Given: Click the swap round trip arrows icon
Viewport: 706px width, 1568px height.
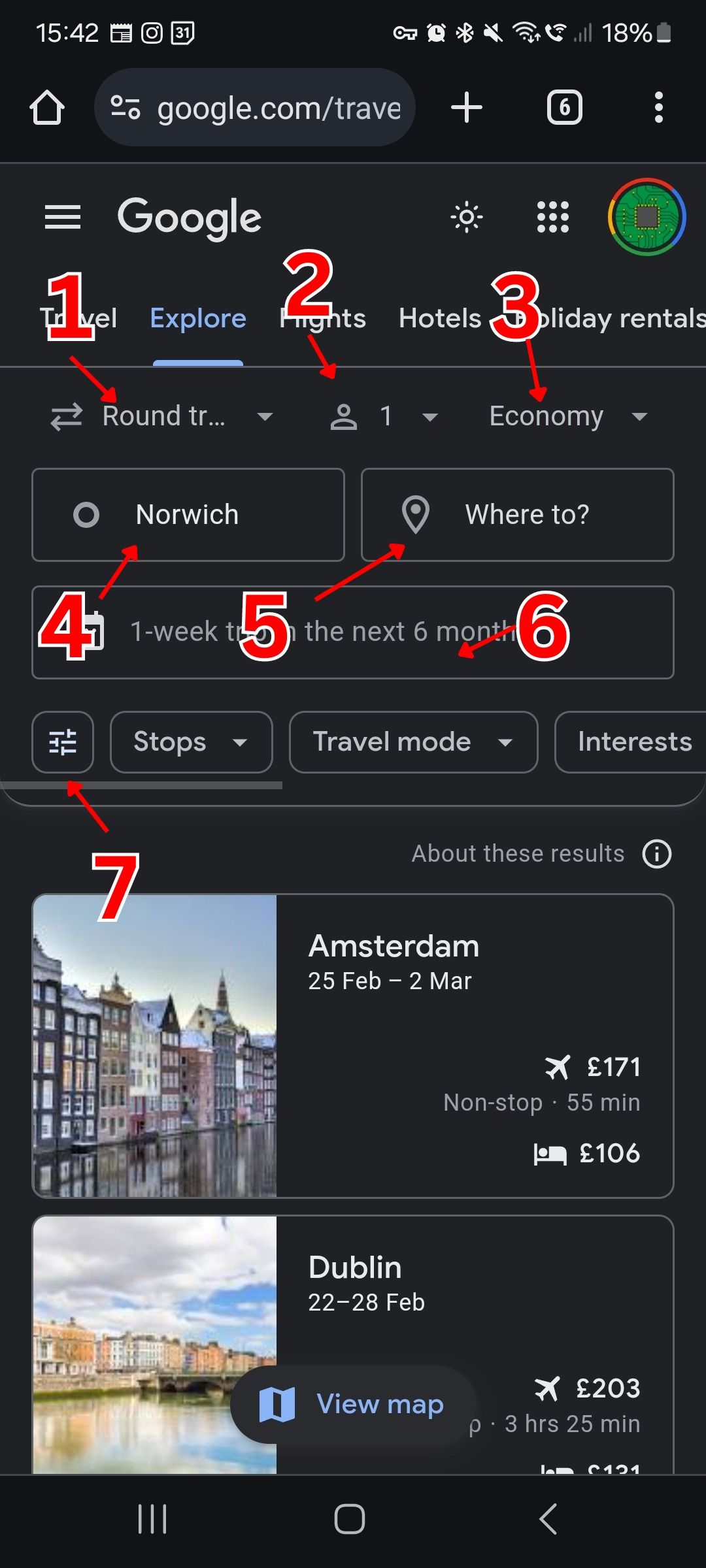Looking at the screenshot, I should pos(65,416).
